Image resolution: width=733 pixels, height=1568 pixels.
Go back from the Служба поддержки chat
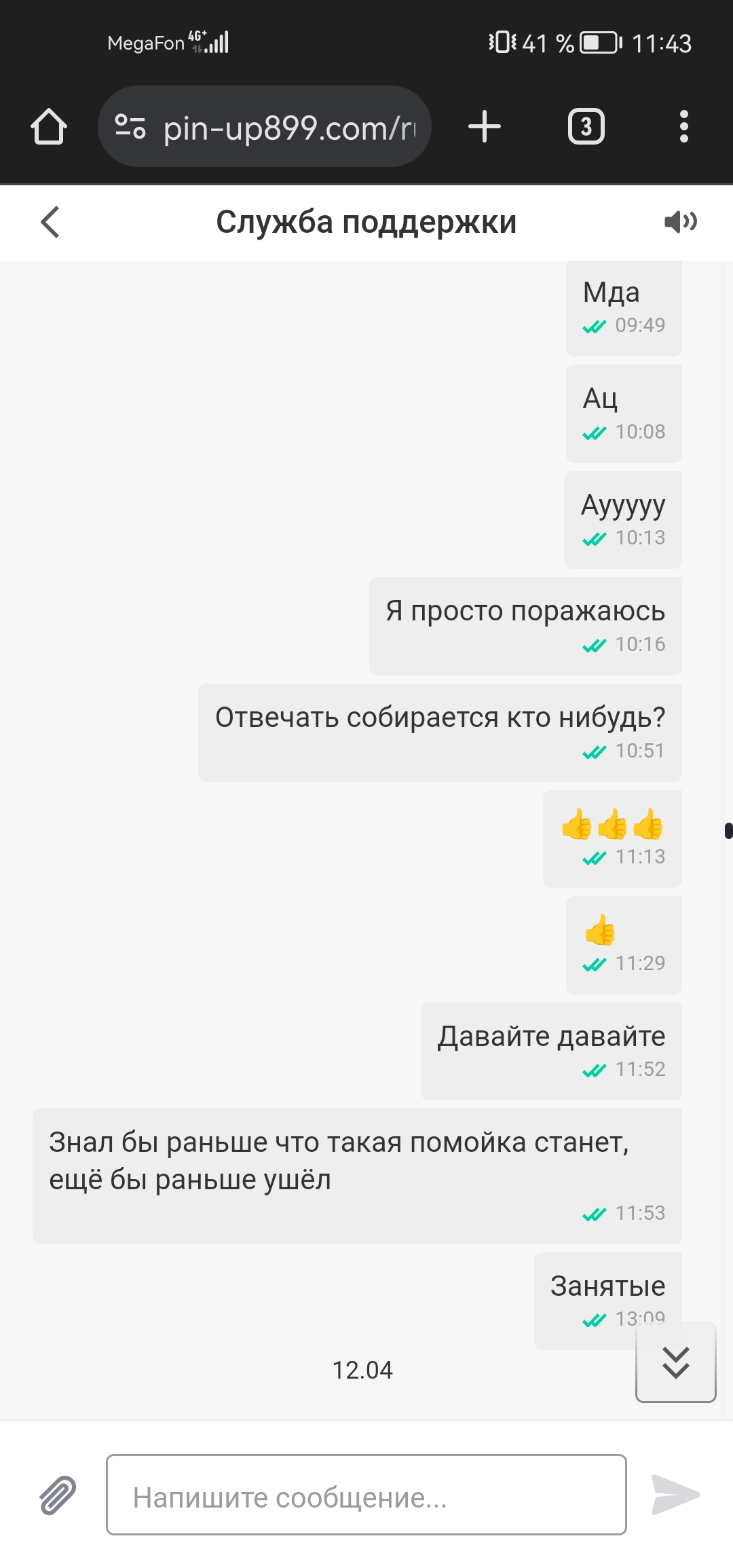[50, 222]
